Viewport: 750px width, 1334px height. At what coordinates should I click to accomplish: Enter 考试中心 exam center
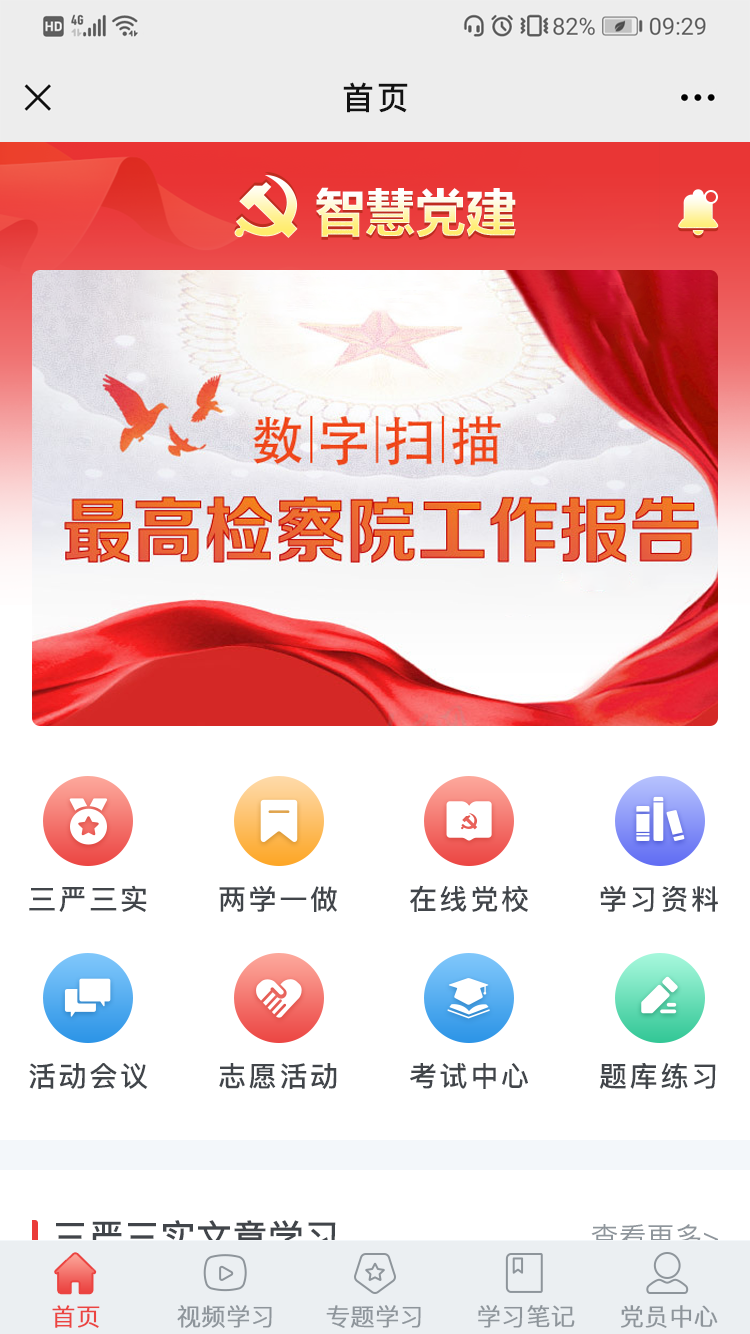coord(469,998)
